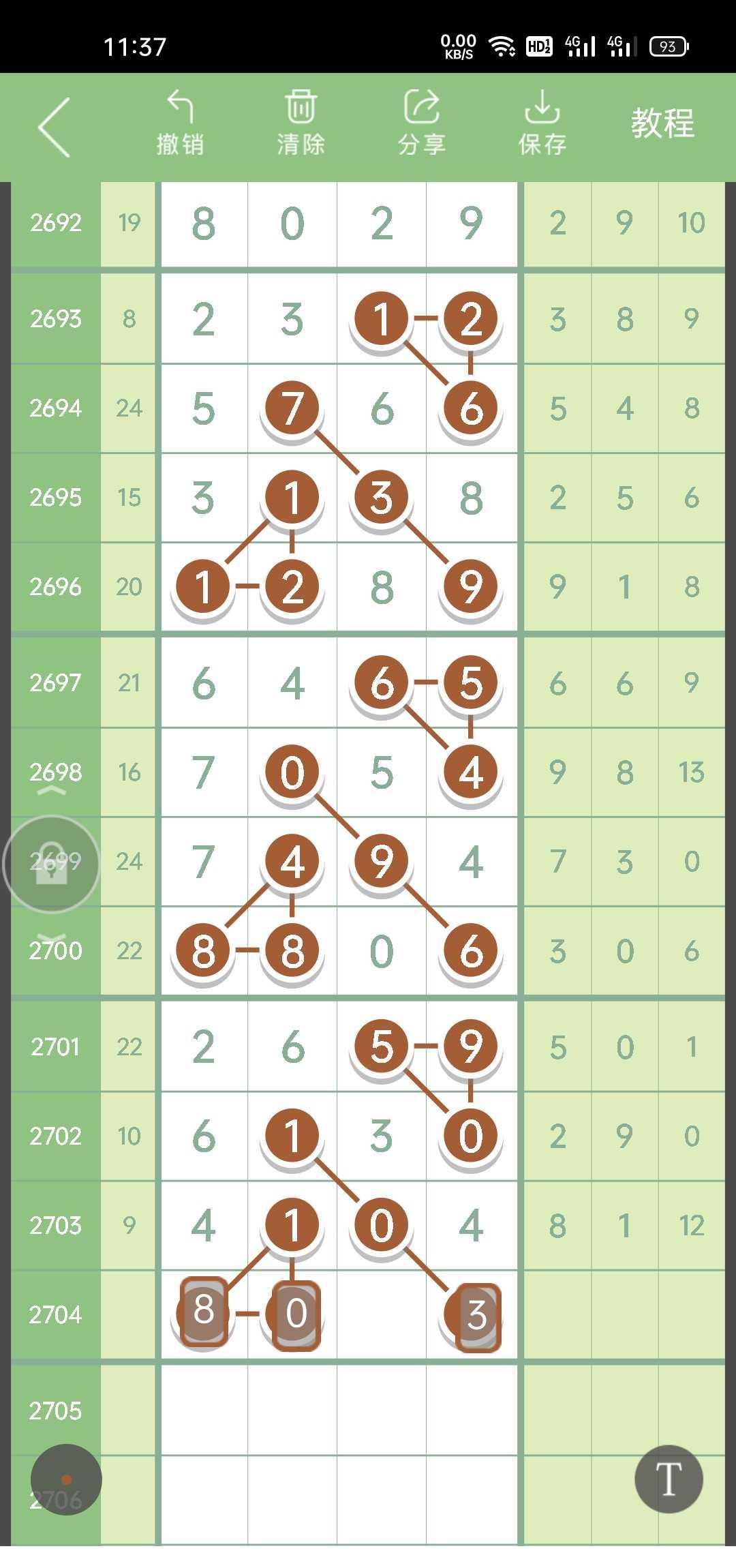
Task: Undo the last action with 撤销
Action: coord(180,123)
